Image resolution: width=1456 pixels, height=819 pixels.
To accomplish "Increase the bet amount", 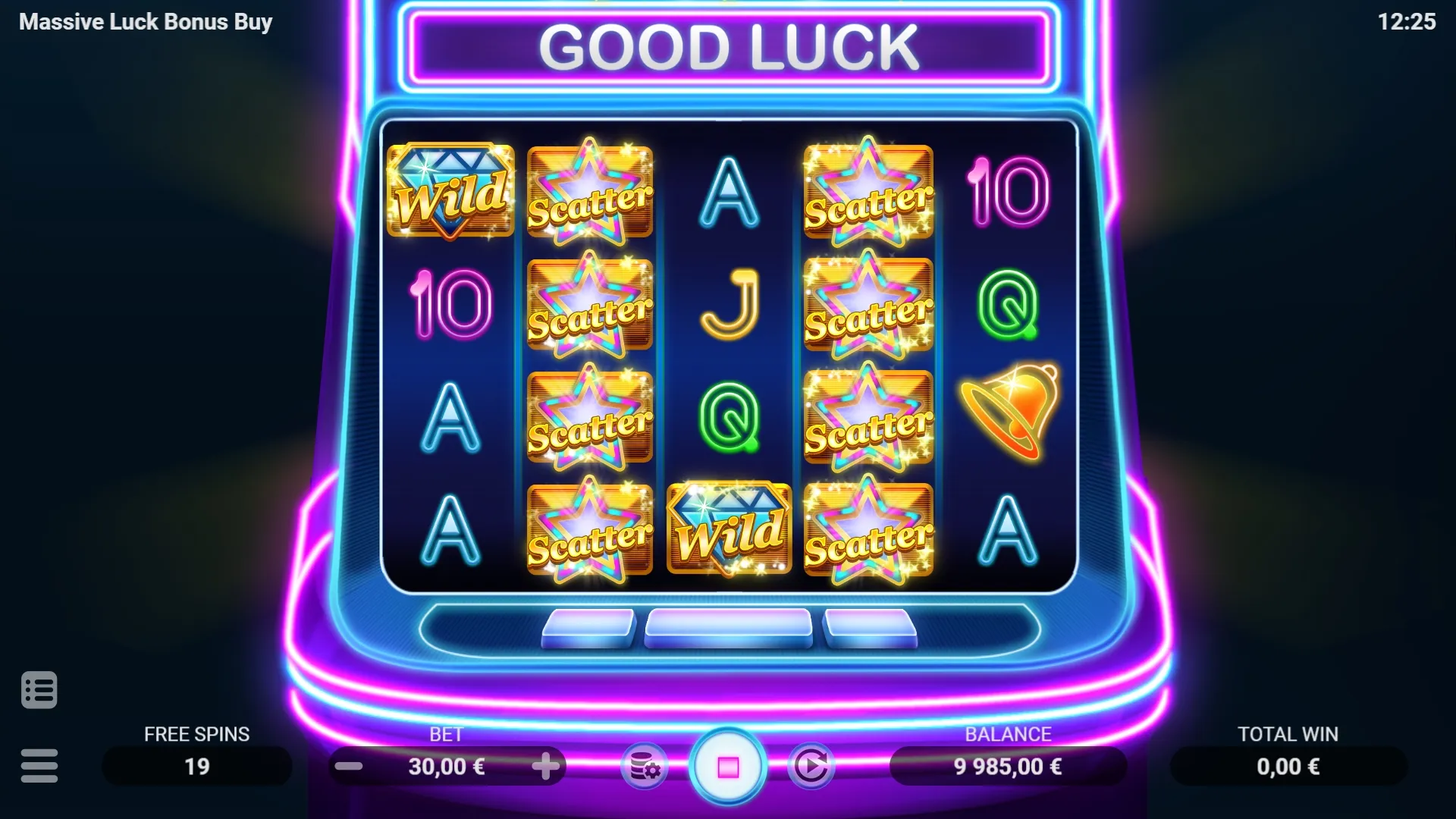I will 545,767.
